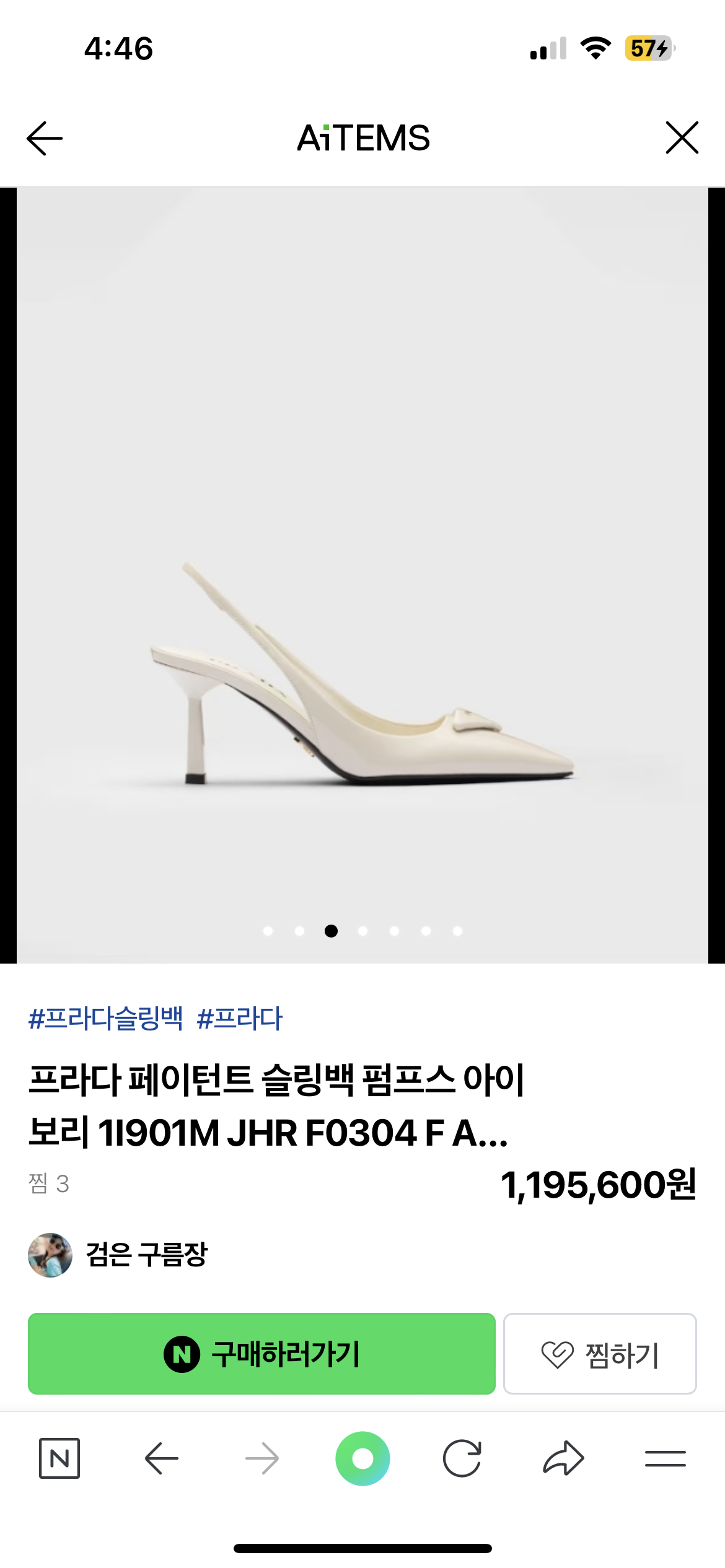Open the Naver home N icon

[x=59, y=1458]
